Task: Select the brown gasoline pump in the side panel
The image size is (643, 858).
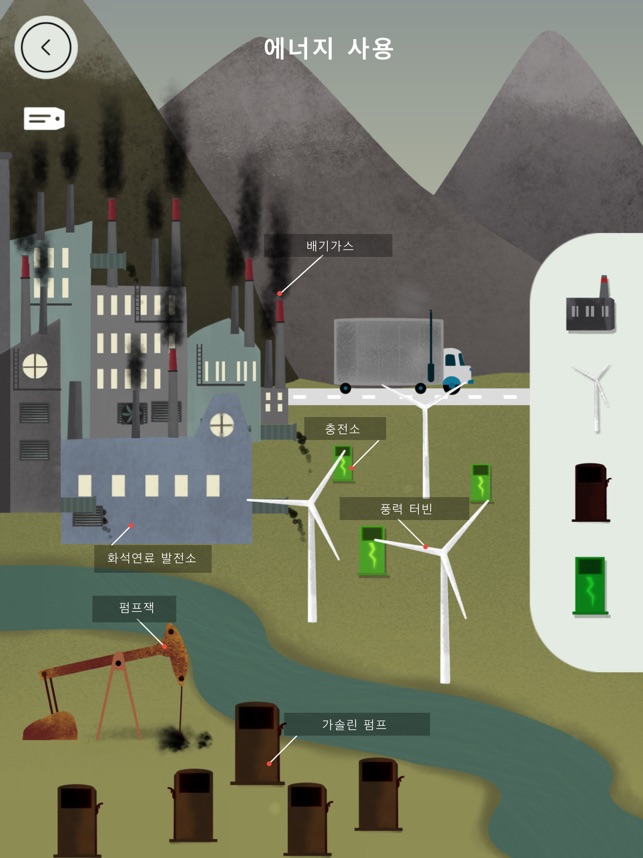Action: 591,493
